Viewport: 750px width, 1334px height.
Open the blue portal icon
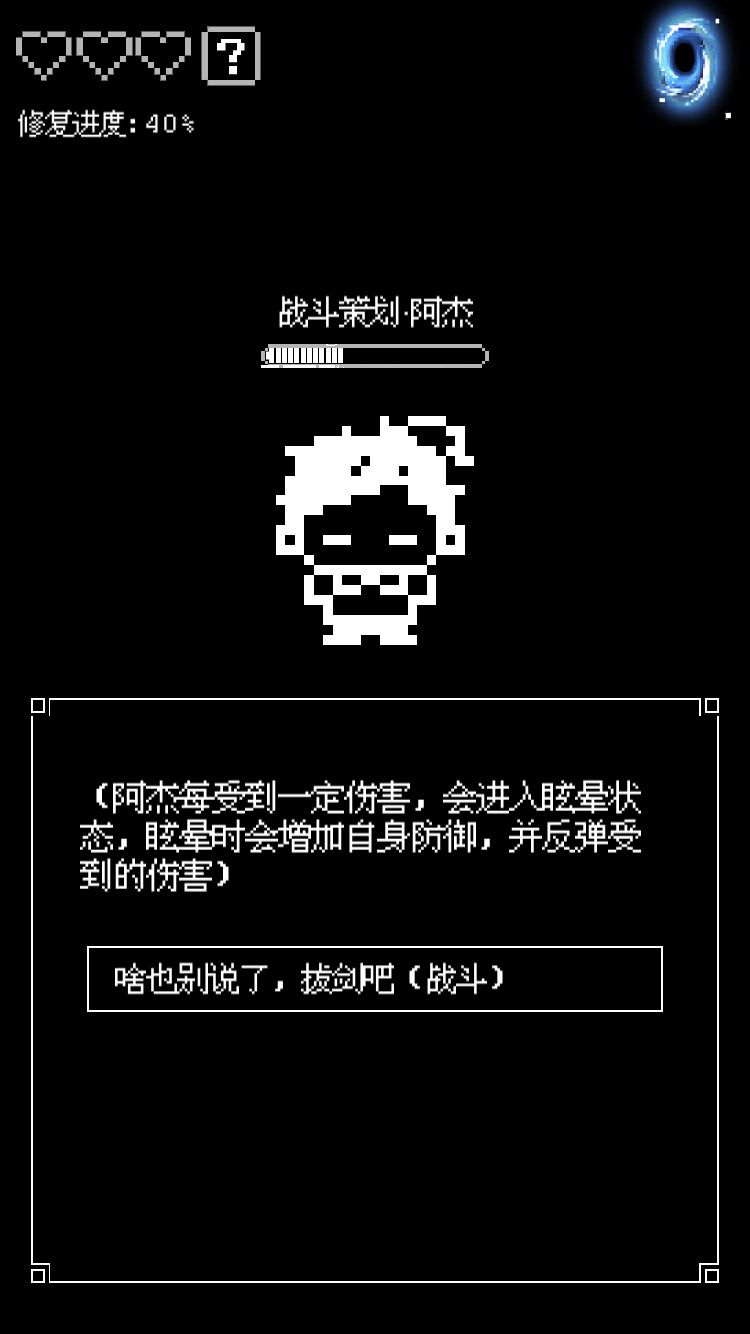point(688,63)
